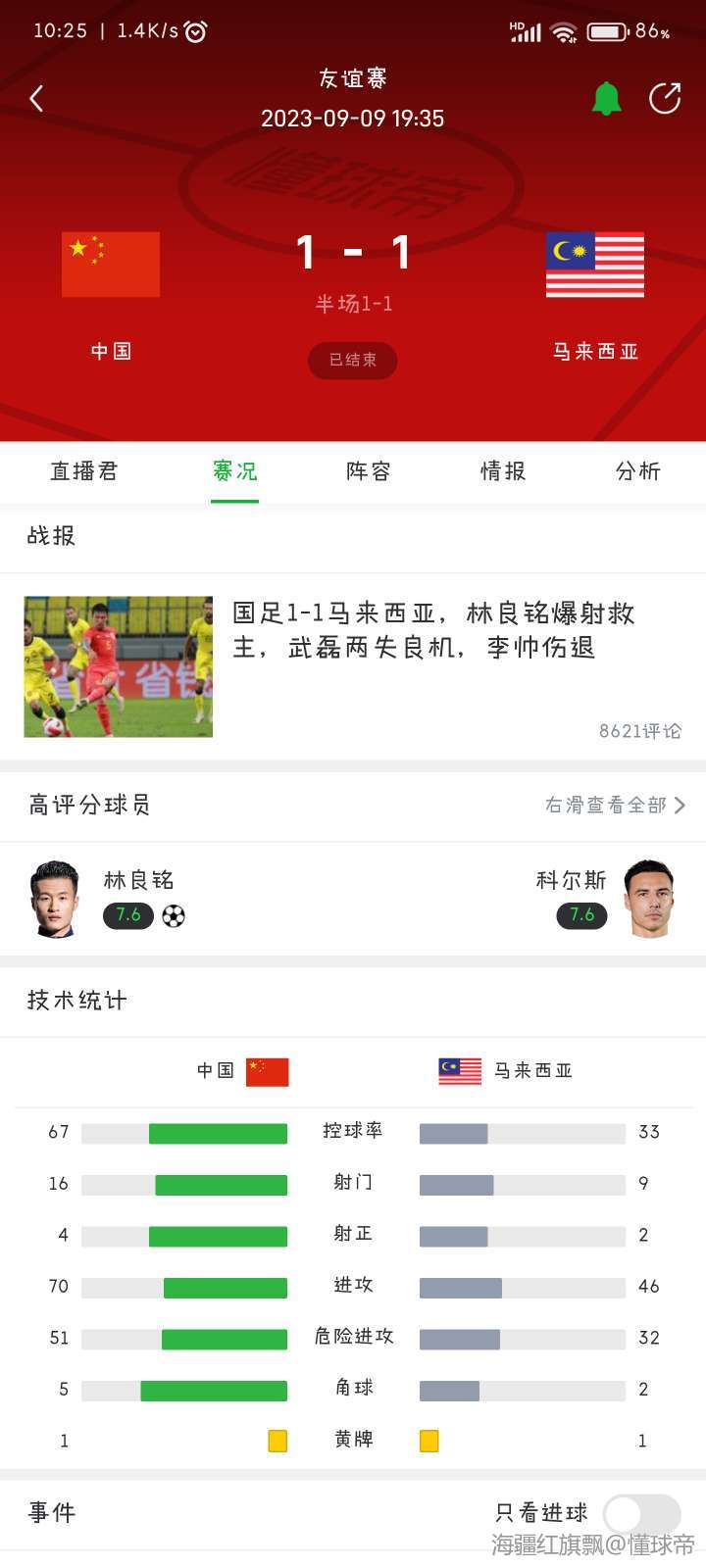Tap China's yellow card icon in statistics

click(x=277, y=1440)
